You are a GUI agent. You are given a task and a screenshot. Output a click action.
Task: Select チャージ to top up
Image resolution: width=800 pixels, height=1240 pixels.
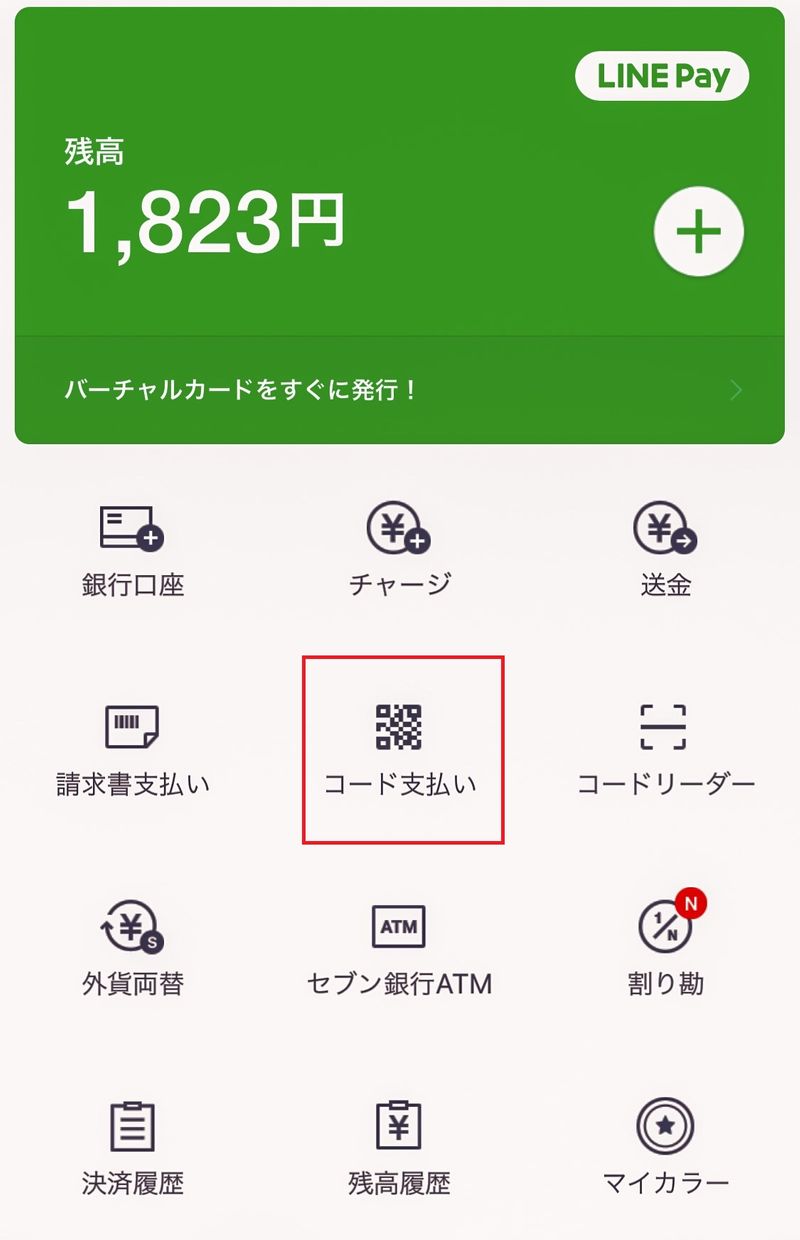[400, 552]
